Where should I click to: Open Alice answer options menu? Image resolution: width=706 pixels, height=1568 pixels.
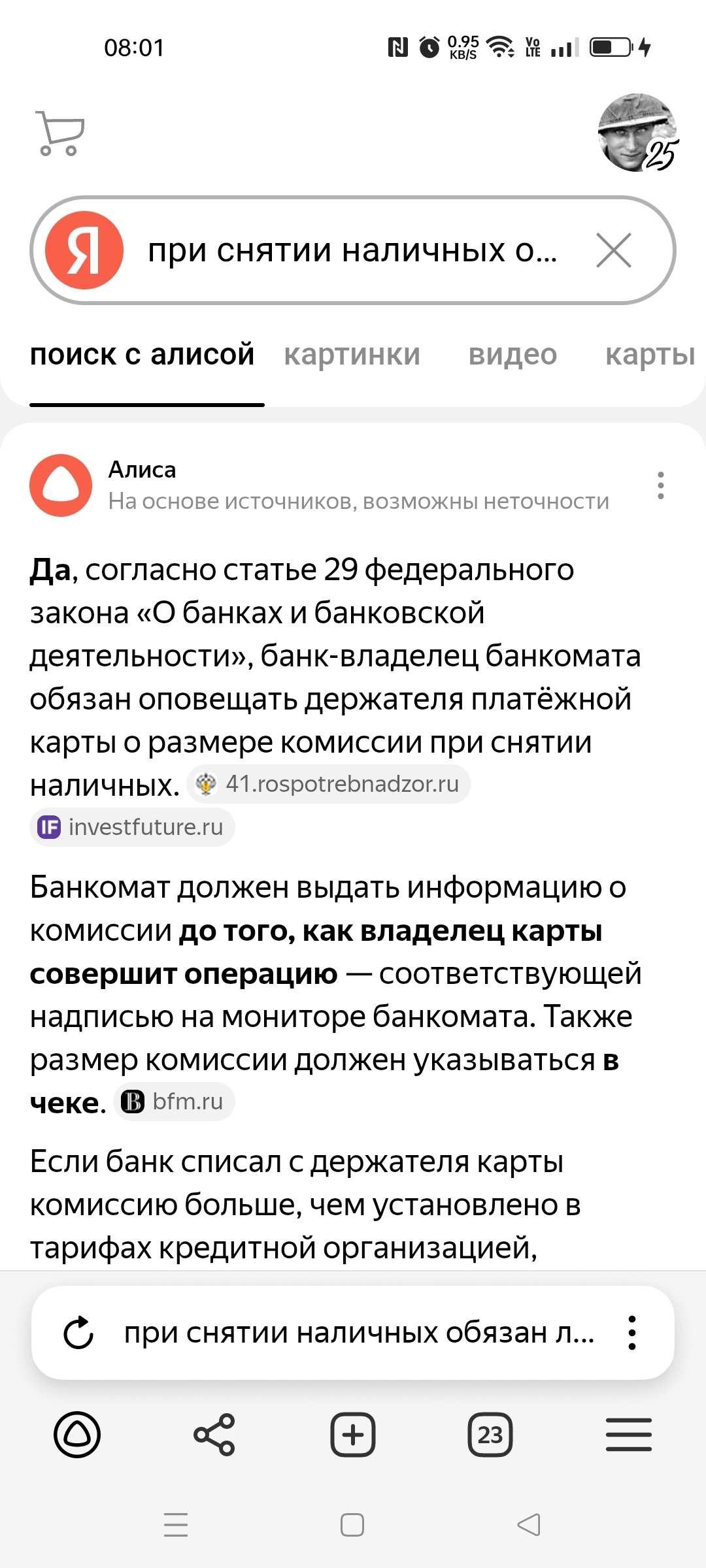(660, 485)
